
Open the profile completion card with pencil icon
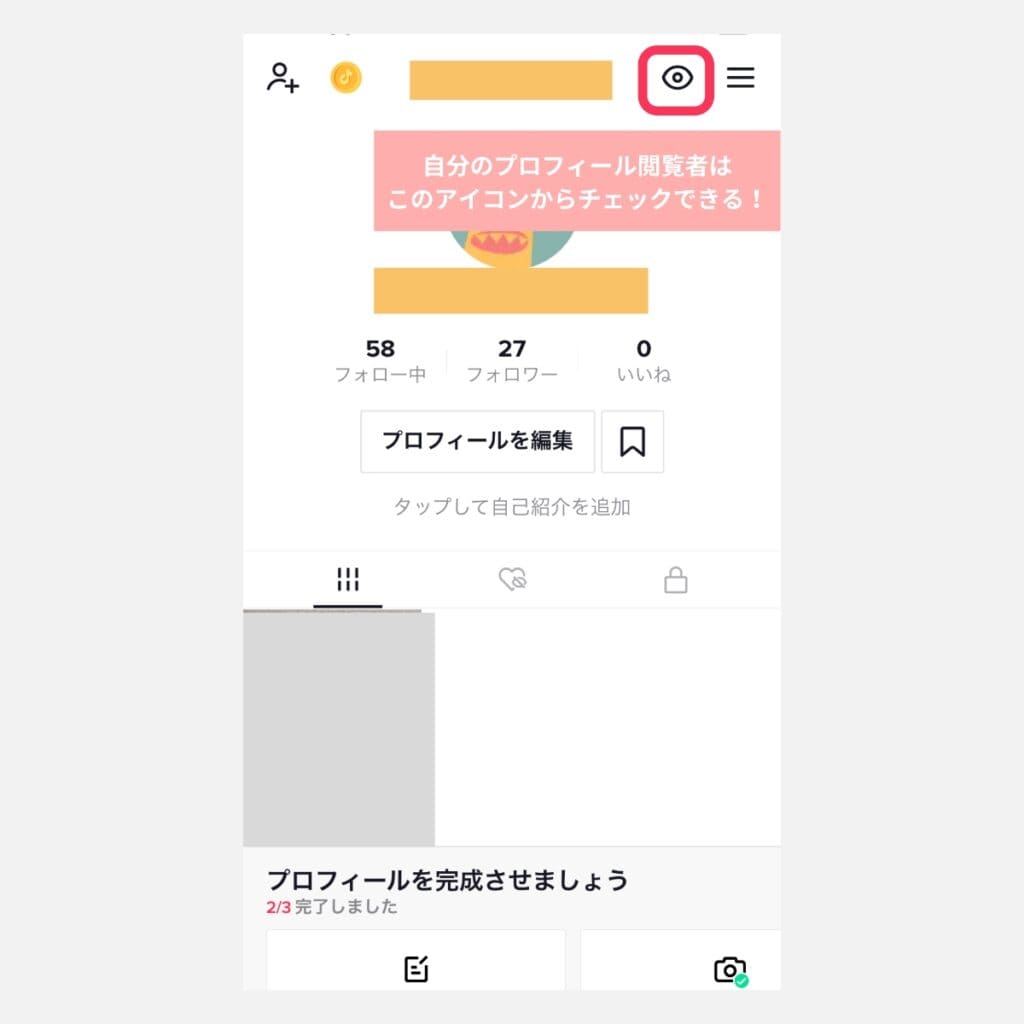(x=416, y=962)
